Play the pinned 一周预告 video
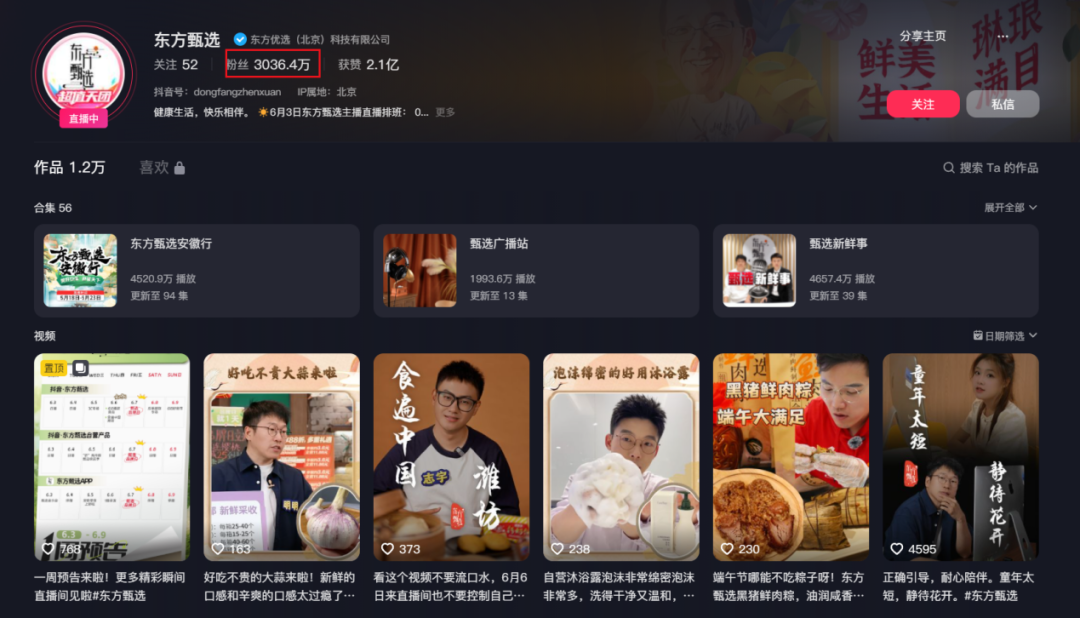Screen dimensions: 1080x618 tap(112, 457)
